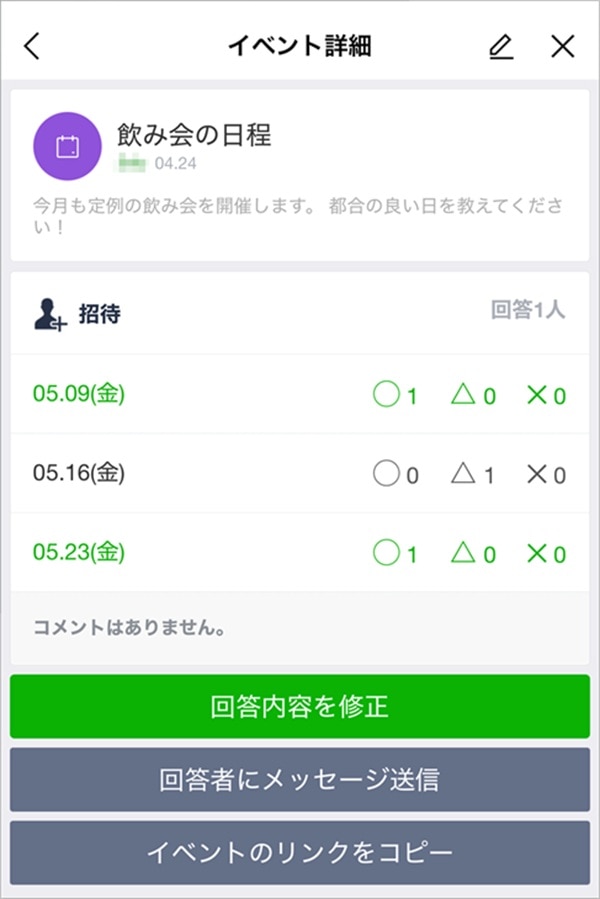Edit the event with the pencil icon
Screen dimensions: 600x899
[501, 46]
